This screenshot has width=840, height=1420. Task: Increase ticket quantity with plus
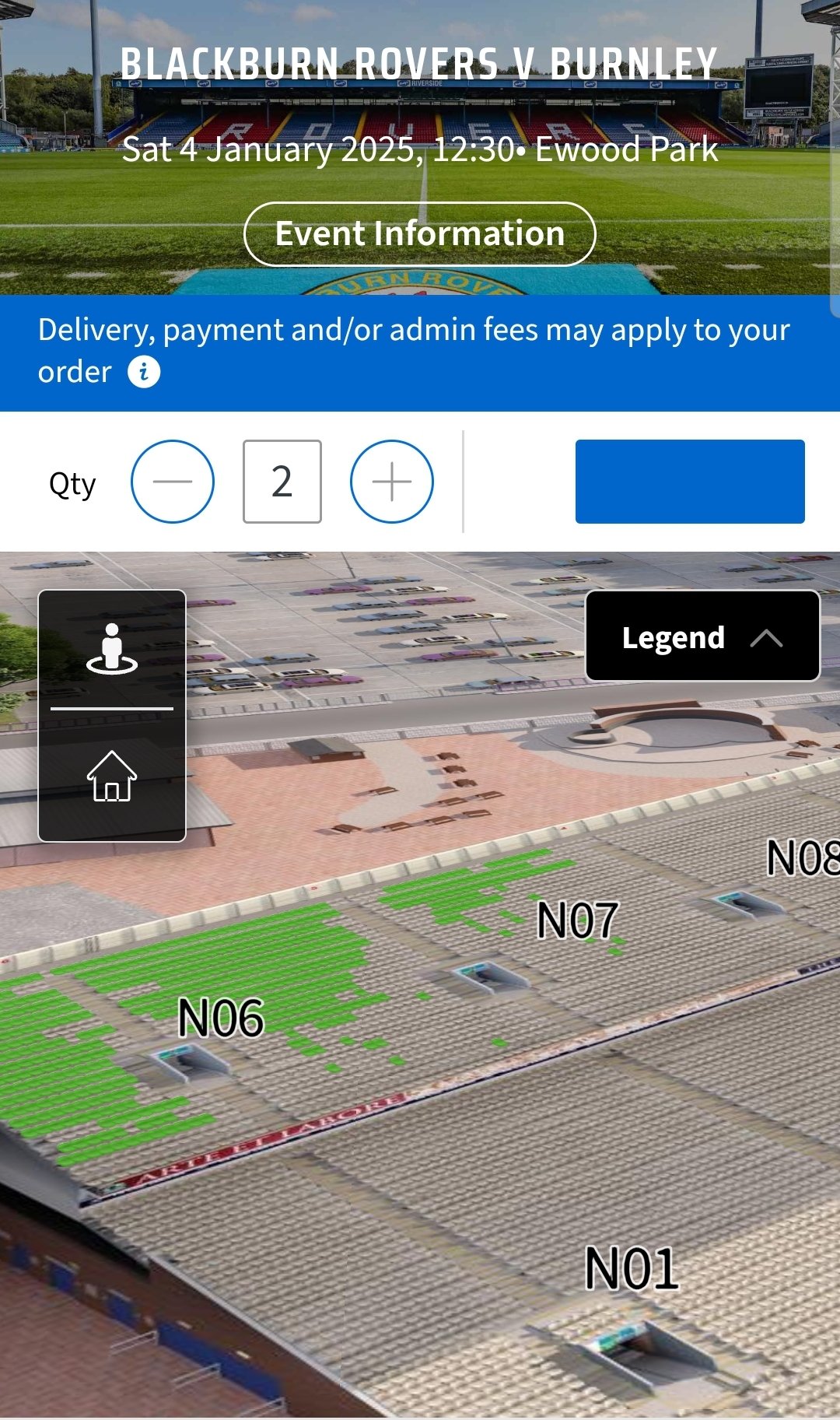click(392, 482)
